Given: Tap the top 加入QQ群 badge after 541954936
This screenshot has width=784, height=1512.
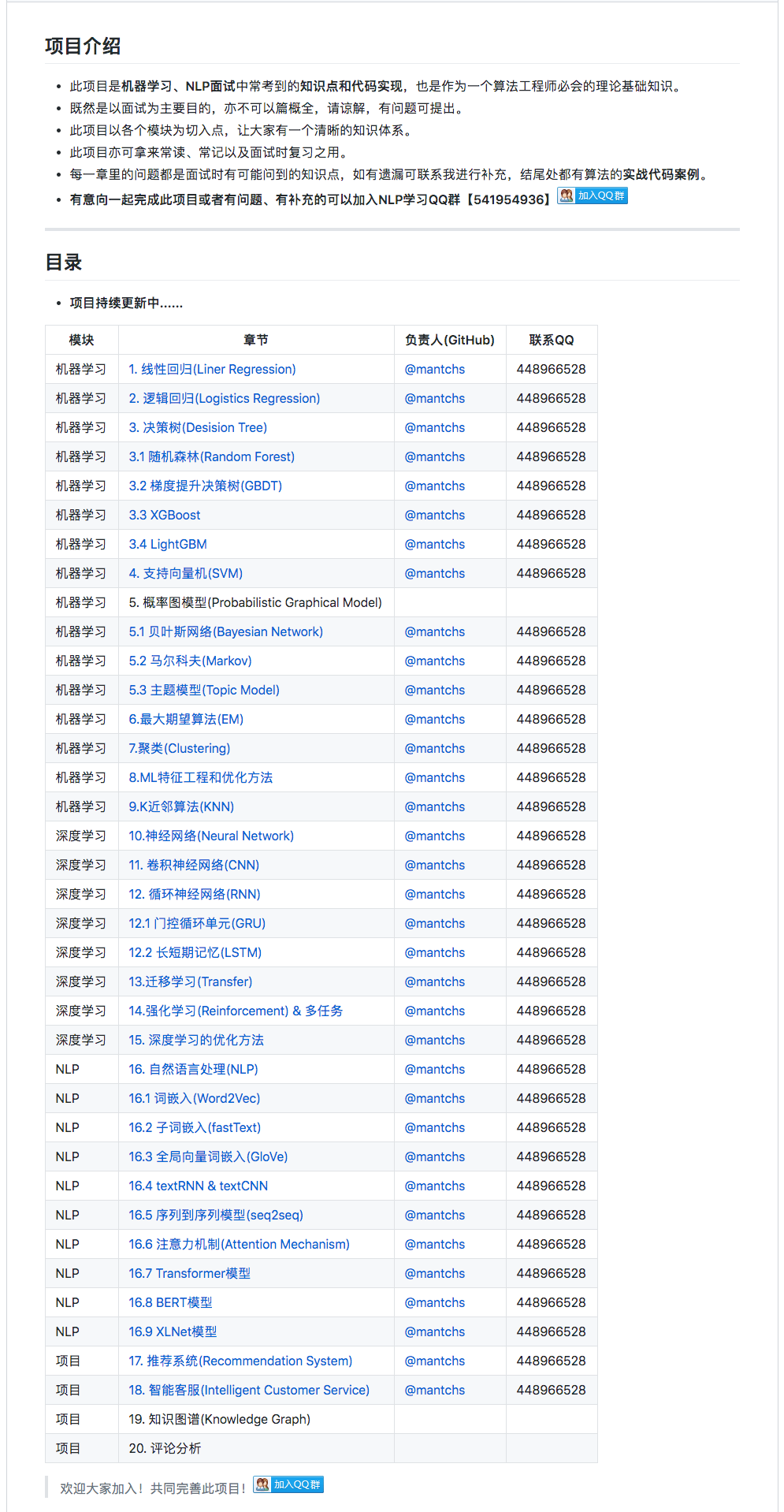Looking at the screenshot, I should click(593, 196).
